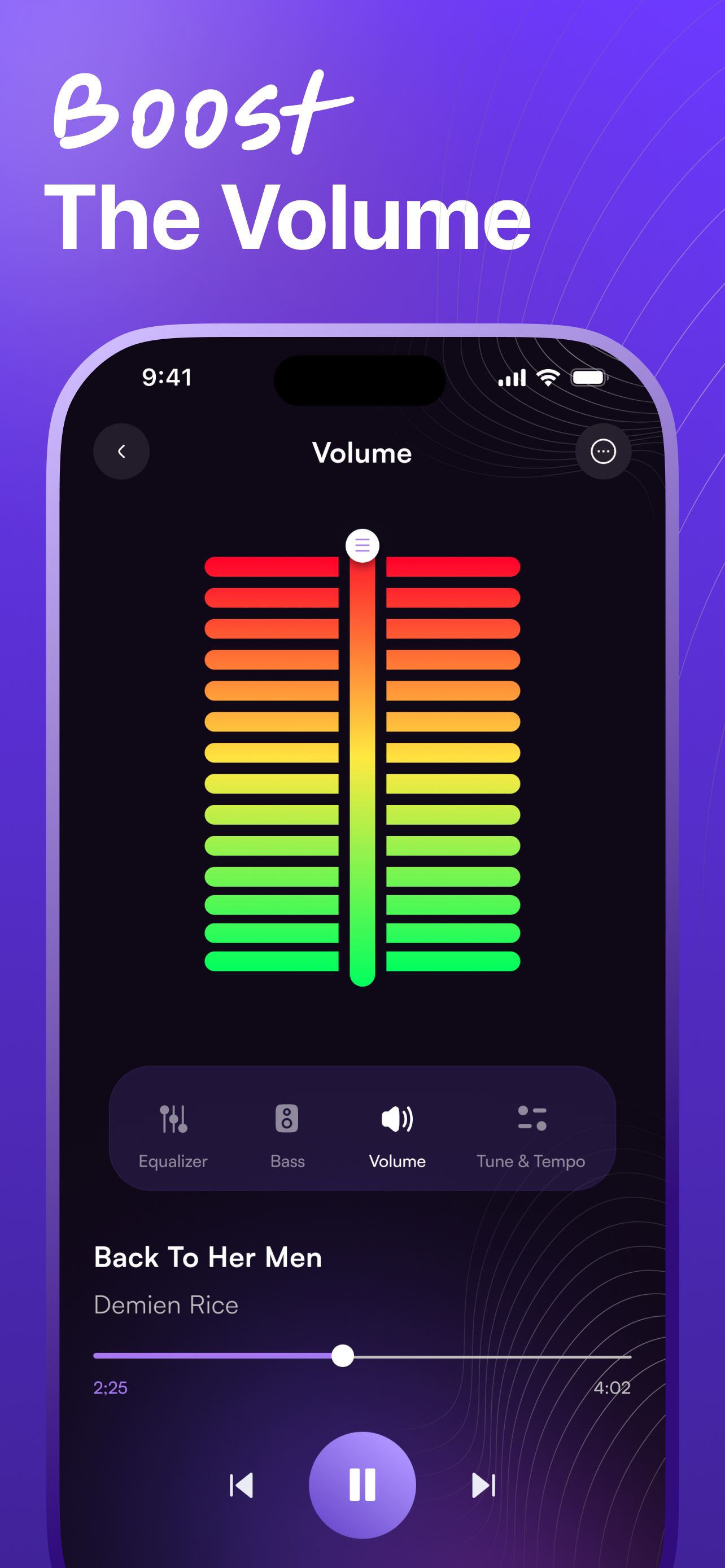Tap the elapsed time 2;25 label
Screen dimensions: 725x1568
(x=110, y=1387)
